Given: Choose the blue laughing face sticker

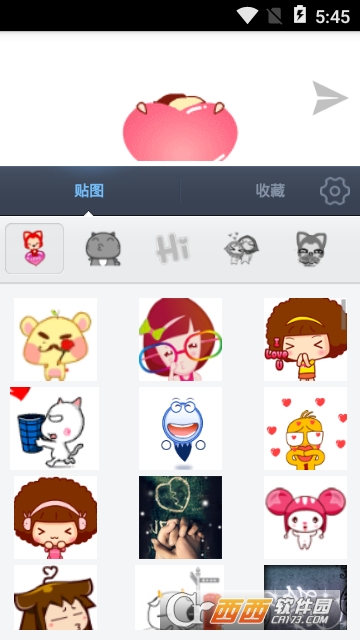Looking at the screenshot, I should click(180, 428).
